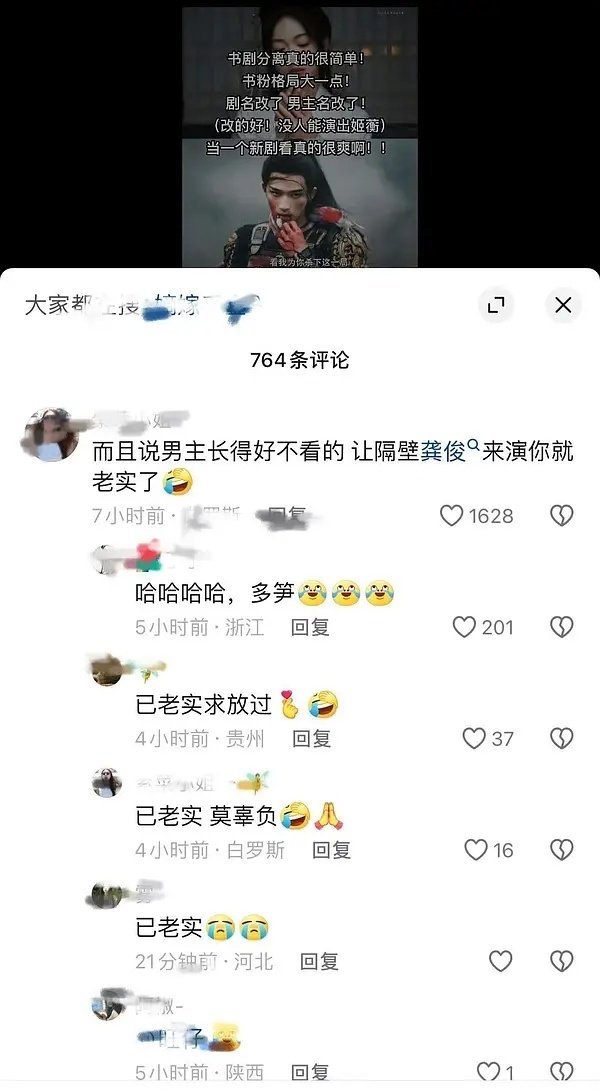Dislike the 已老实 莫辜负 comment
600x1091 pixels.
point(561,850)
